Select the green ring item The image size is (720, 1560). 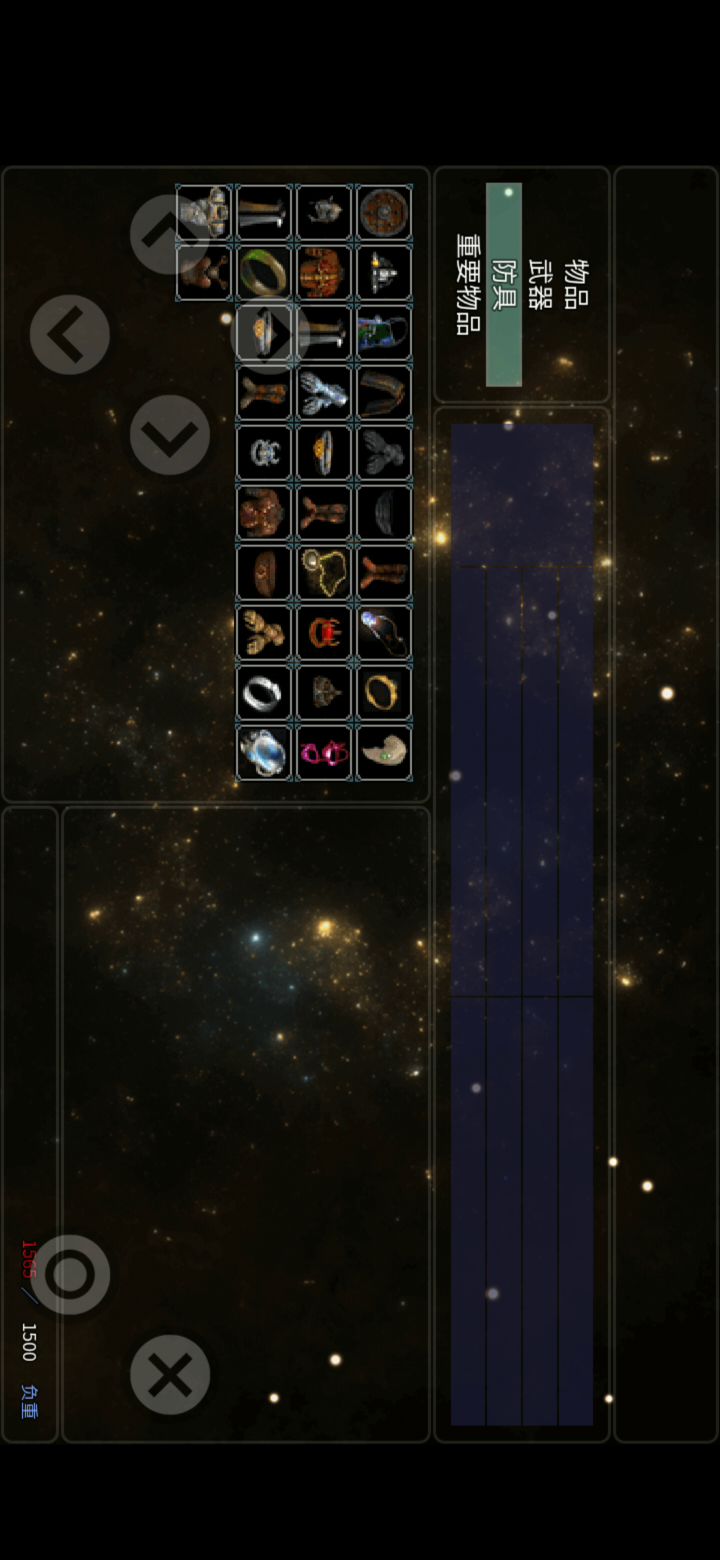(x=264, y=272)
